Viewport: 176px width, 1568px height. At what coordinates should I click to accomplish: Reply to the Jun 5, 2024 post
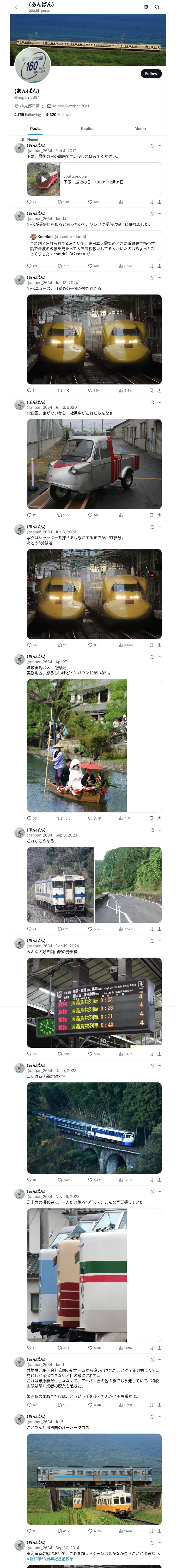pos(29,645)
